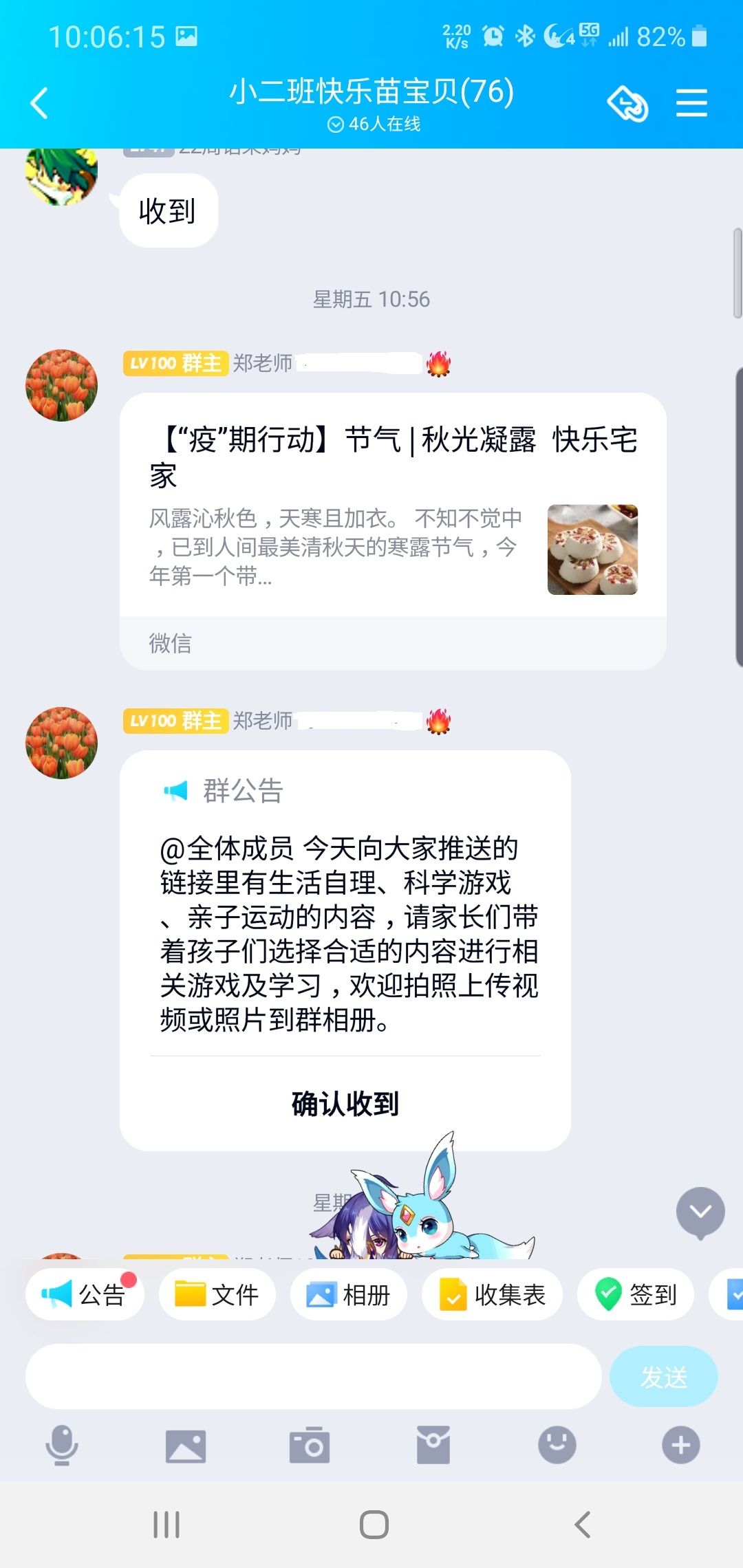Open the emoji panel
This screenshot has height=1568, width=743.
[x=557, y=1445]
